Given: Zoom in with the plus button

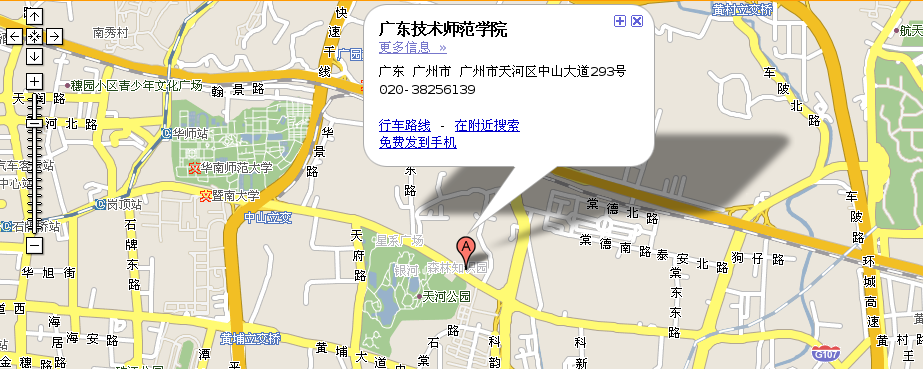Looking at the screenshot, I should 35,81.
